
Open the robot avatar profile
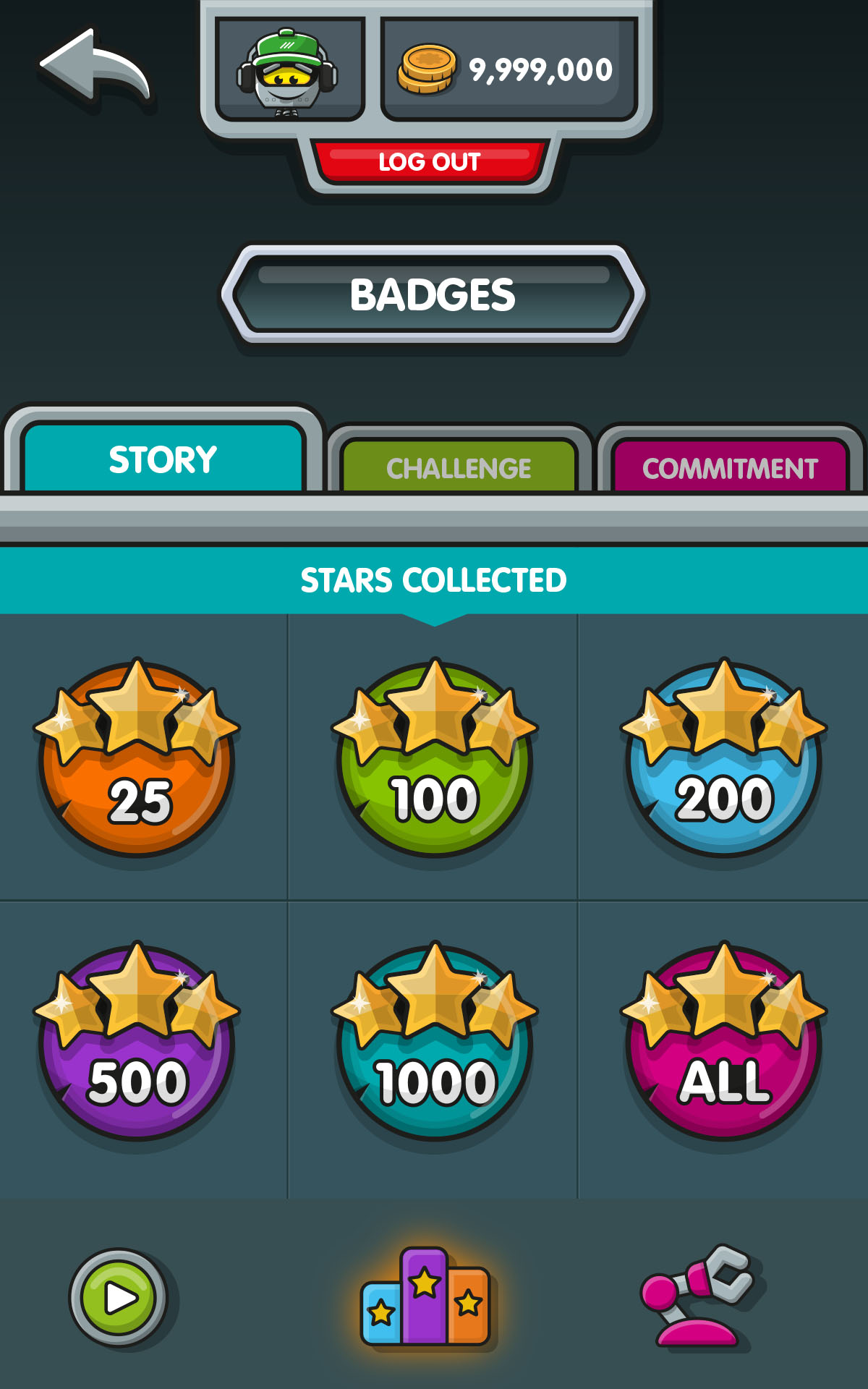[x=289, y=70]
